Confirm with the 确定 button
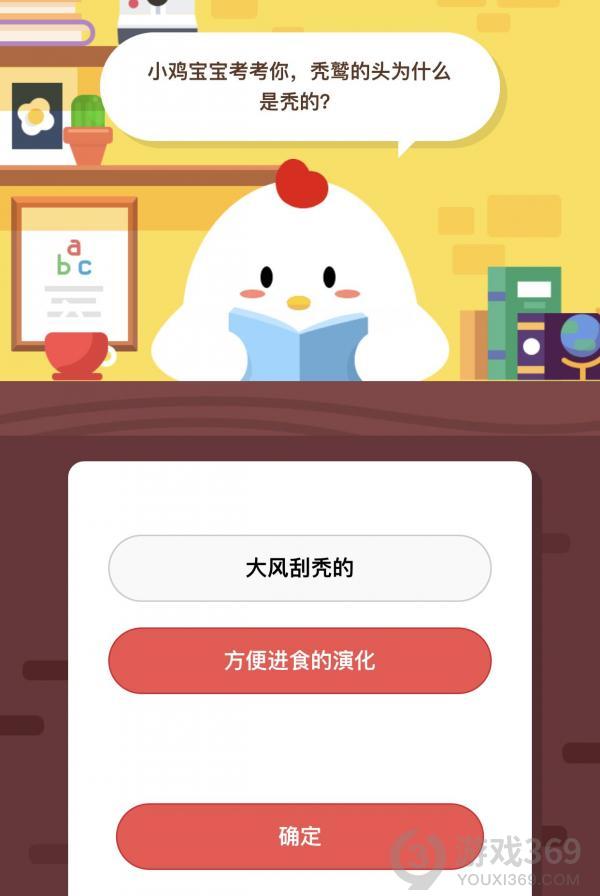This screenshot has width=600, height=896. pyautogui.click(x=299, y=836)
